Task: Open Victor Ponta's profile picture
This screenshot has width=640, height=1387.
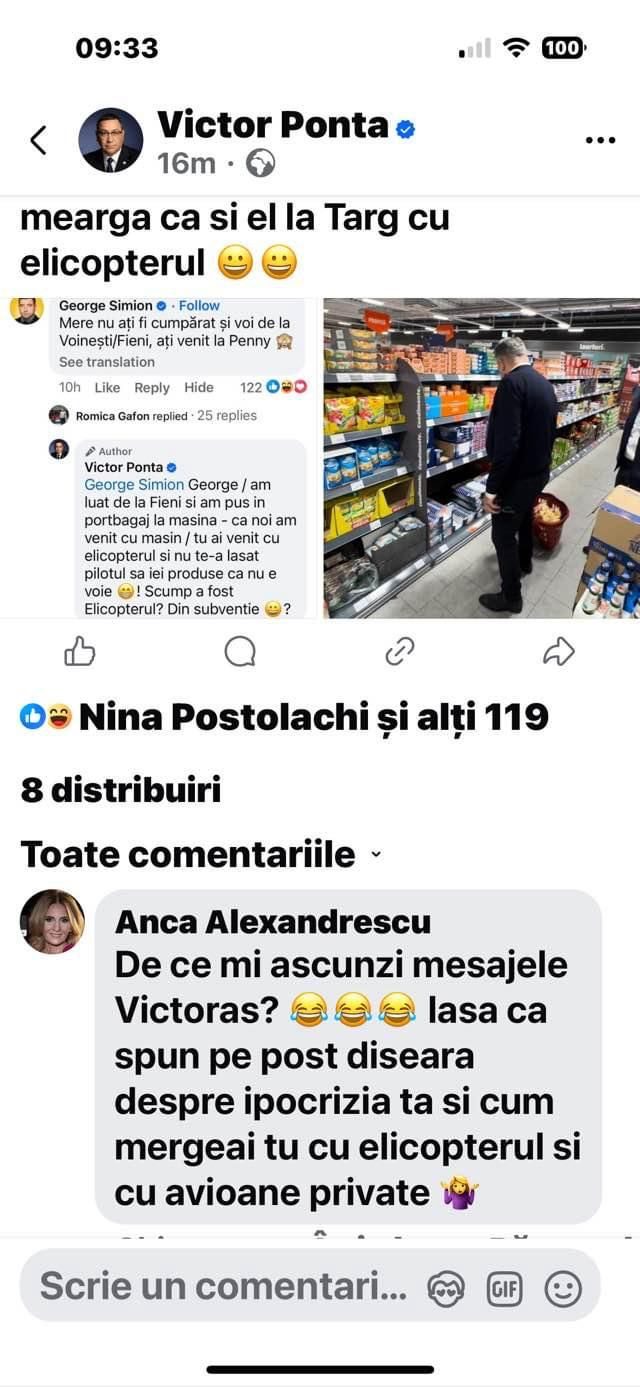Action: coord(111,140)
